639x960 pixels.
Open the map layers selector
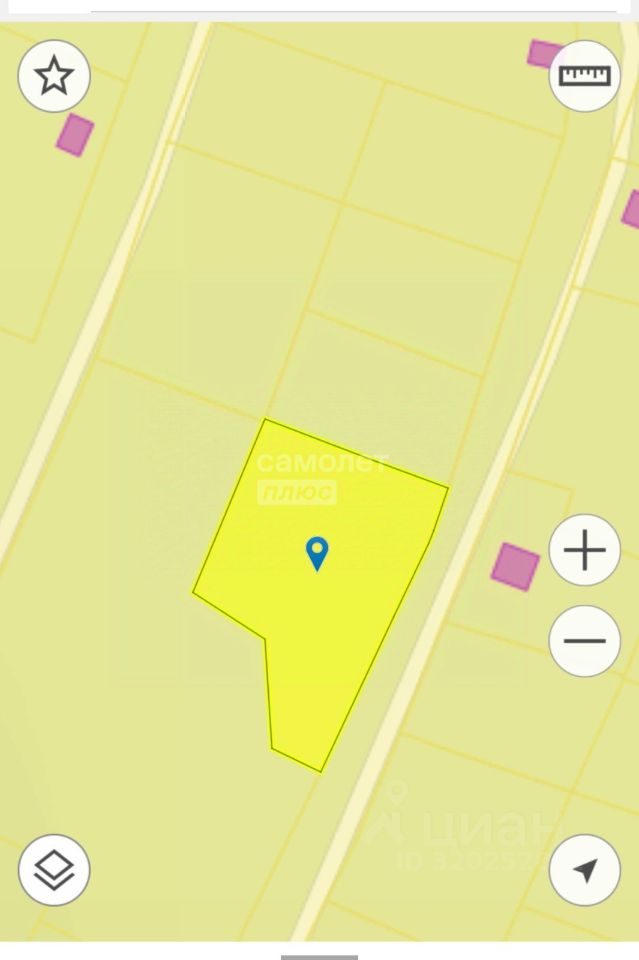(54, 870)
